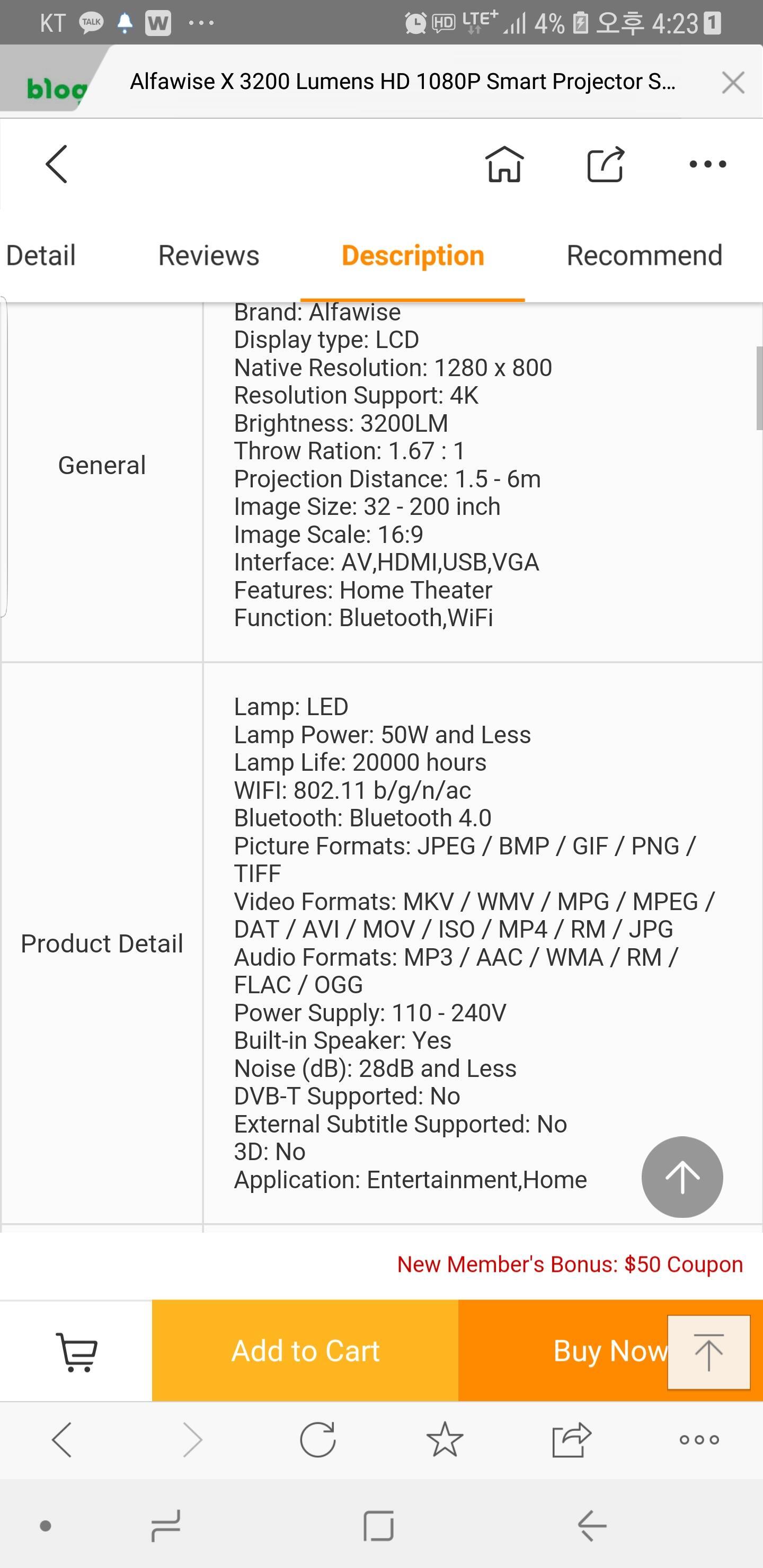The width and height of the screenshot is (763, 1568).
Task: Open the three-dot menu in the page header
Action: click(x=707, y=164)
